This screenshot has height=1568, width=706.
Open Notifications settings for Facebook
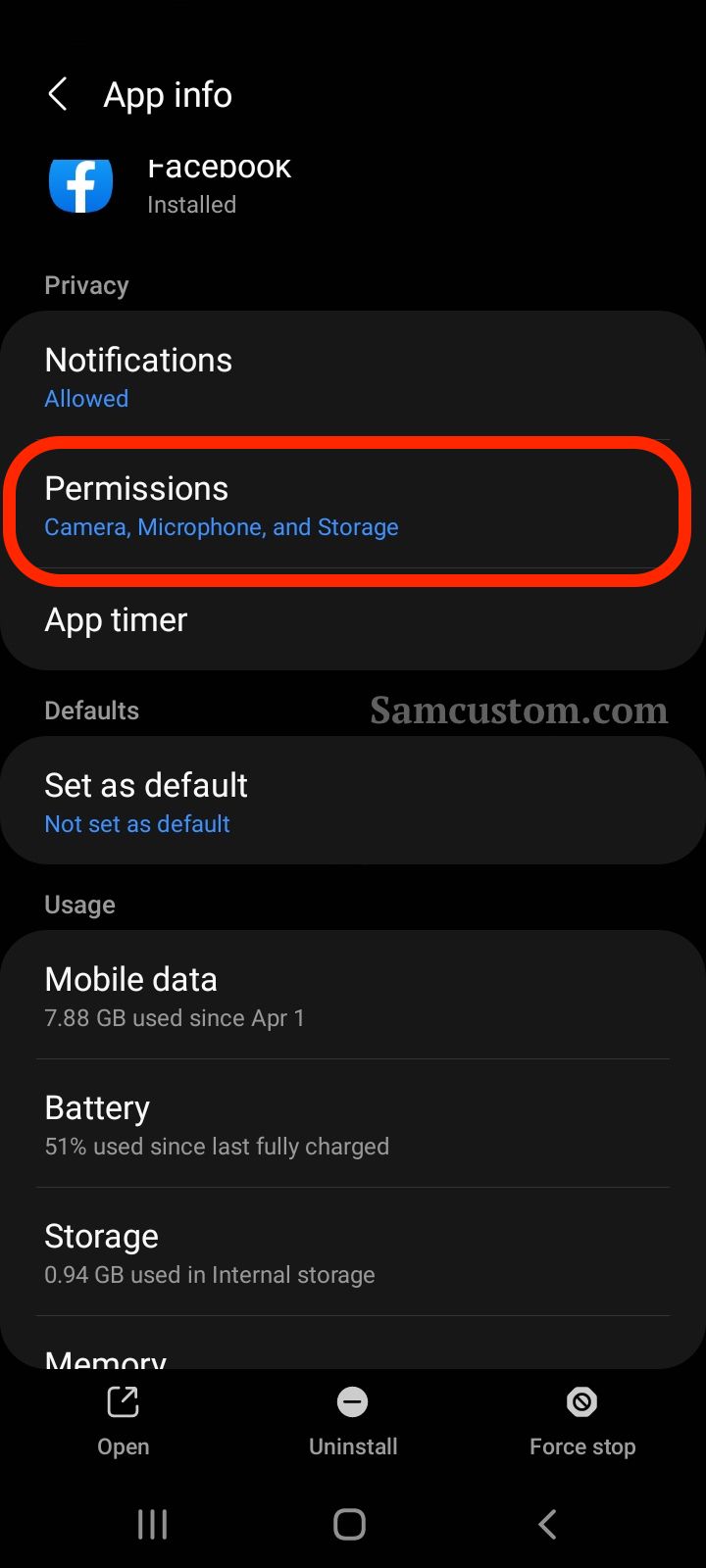pyautogui.click(x=353, y=376)
